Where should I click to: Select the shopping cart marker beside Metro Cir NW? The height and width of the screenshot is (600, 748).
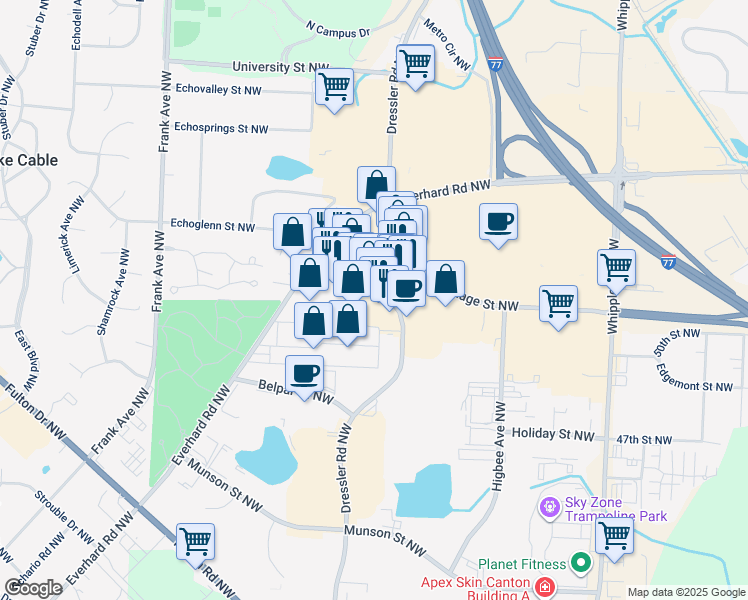pos(416,67)
